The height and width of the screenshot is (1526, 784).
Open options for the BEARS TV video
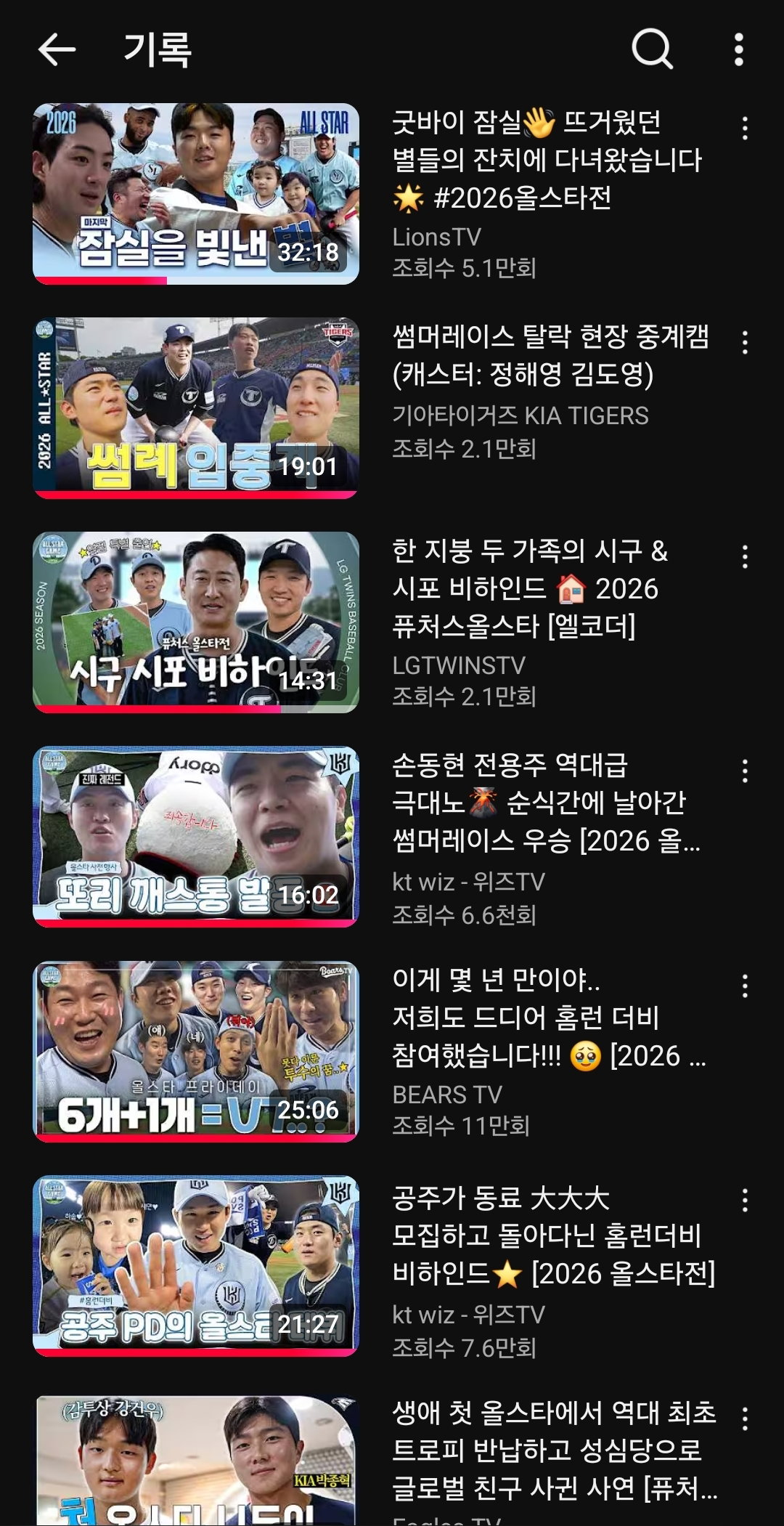pyautogui.click(x=745, y=986)
